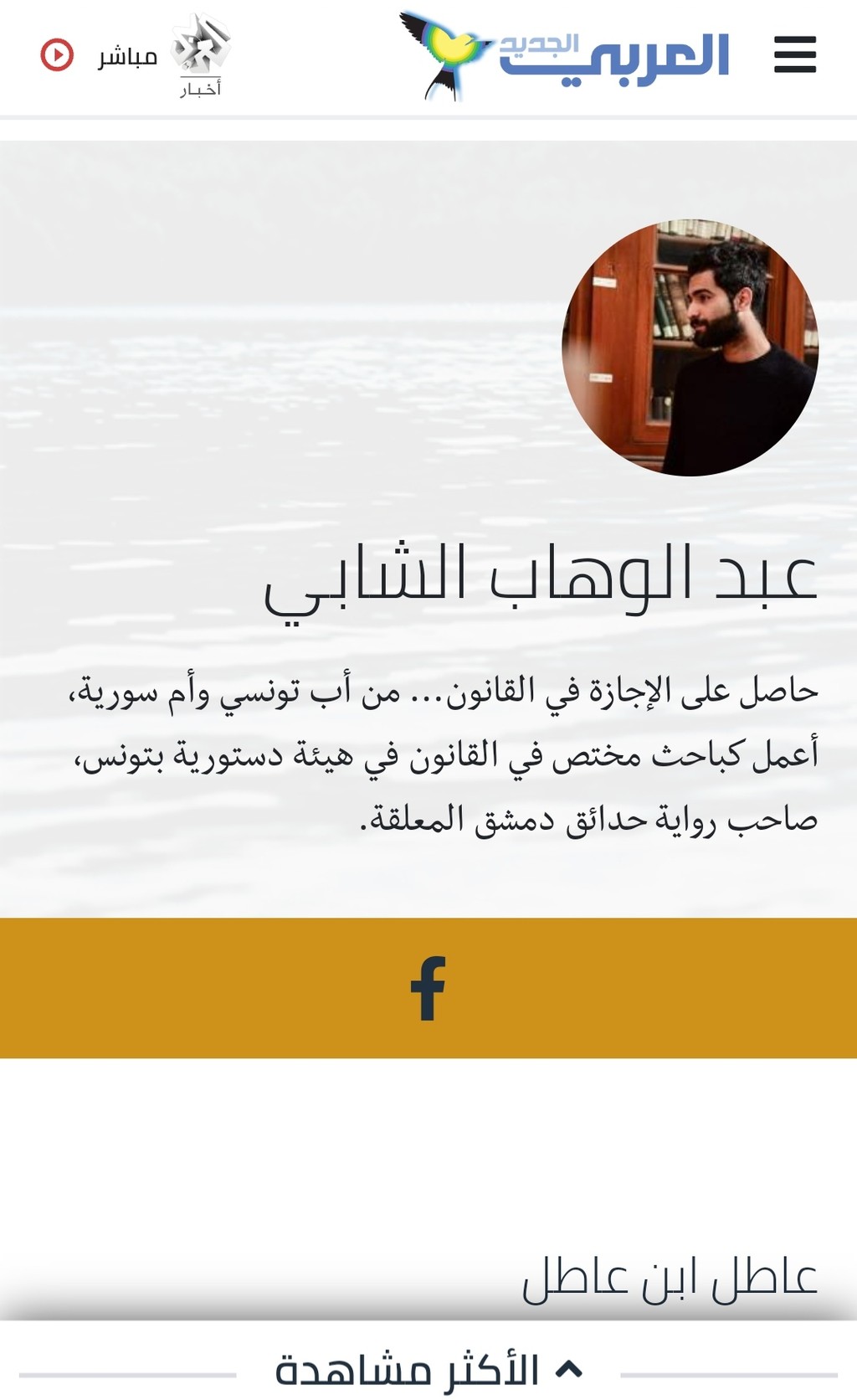
Task: Tap the Al-Araby Al-Jadeed logo
Action: click(564, 55)
